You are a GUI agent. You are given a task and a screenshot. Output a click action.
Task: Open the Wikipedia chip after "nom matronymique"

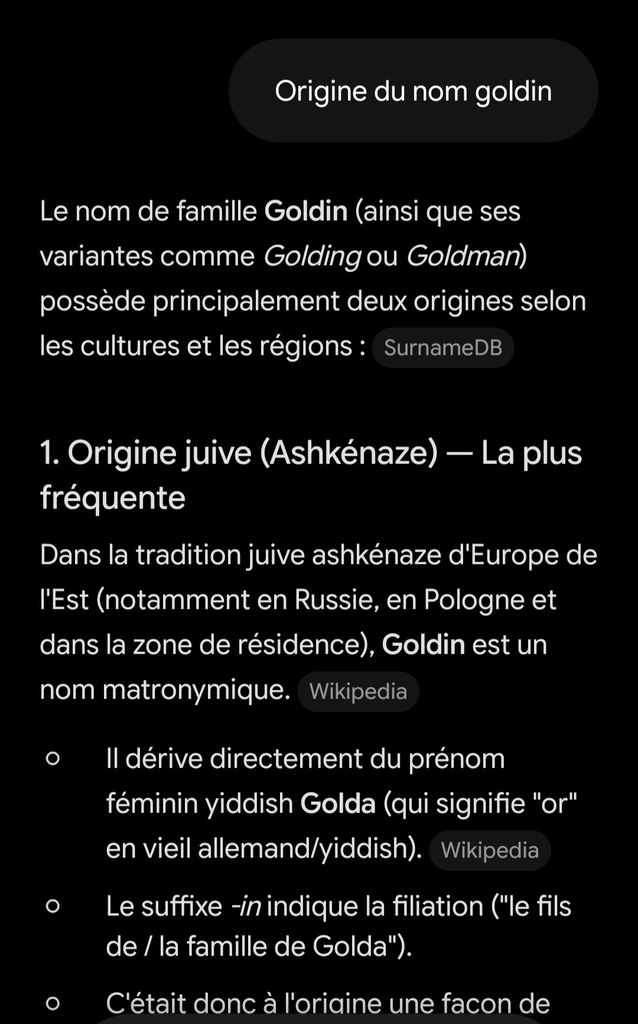(x=358, y=692)
